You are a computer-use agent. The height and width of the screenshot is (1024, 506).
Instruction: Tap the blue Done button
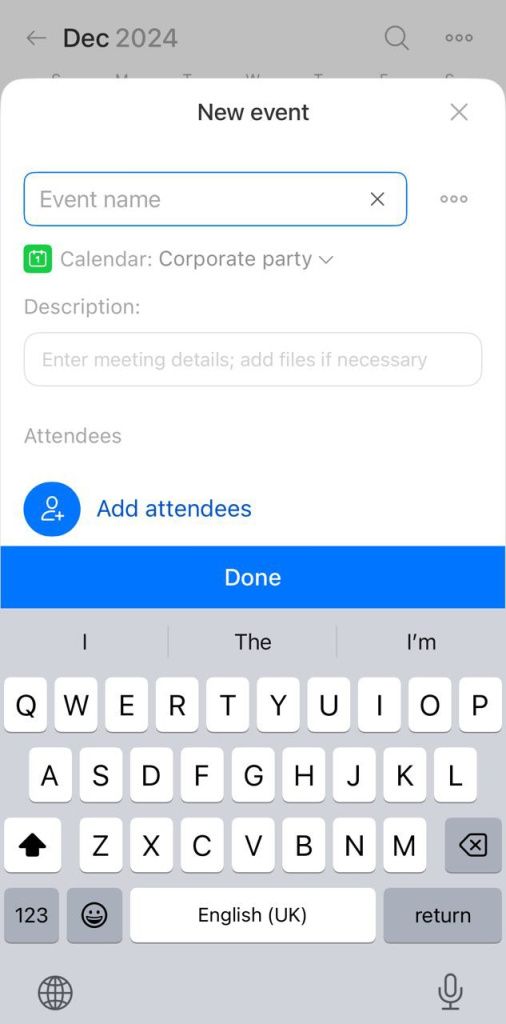pyautogui.click(x=253, y=577)
